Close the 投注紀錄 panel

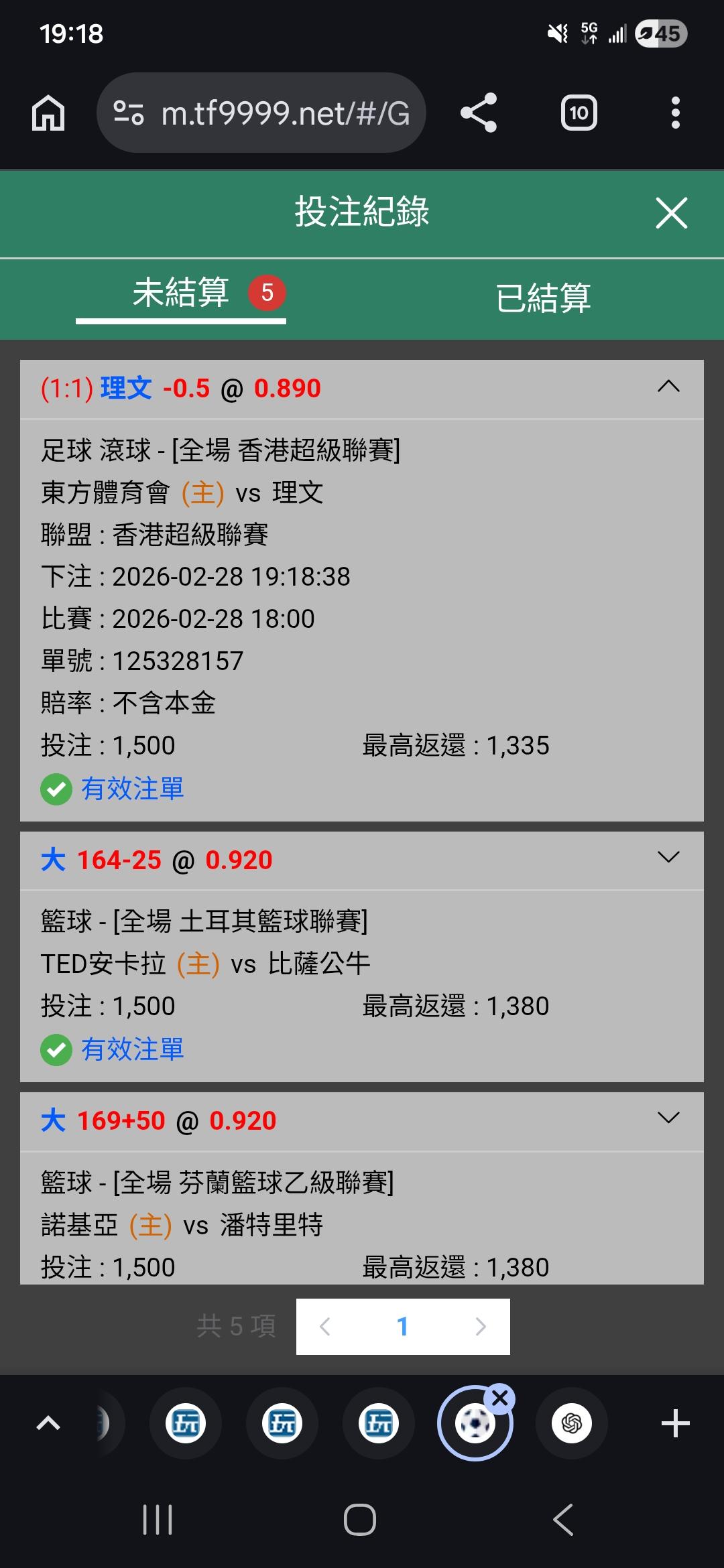coord(671,213)
